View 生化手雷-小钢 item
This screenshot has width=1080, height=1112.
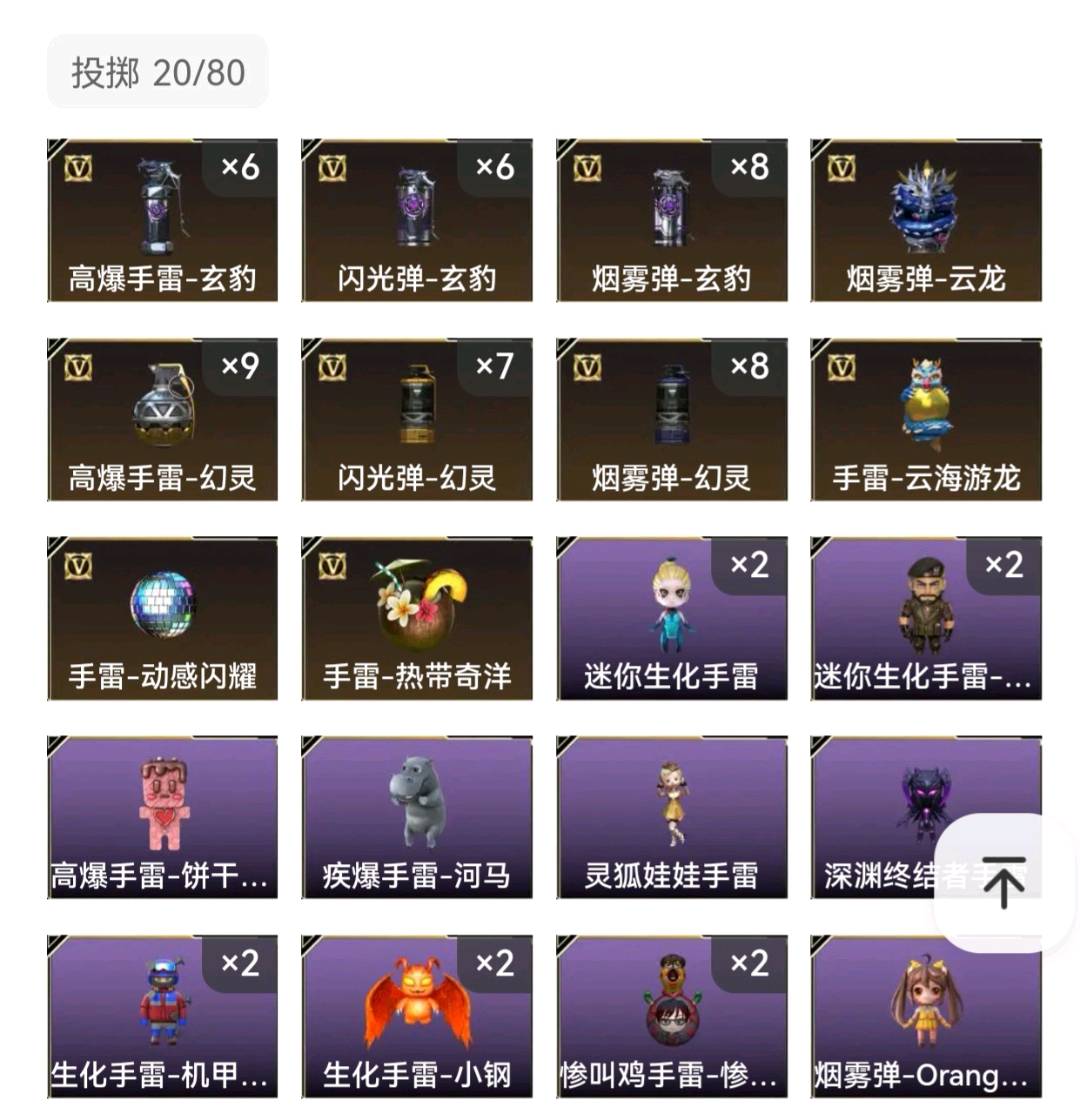pyautogui.click(x=416, y=1016)
